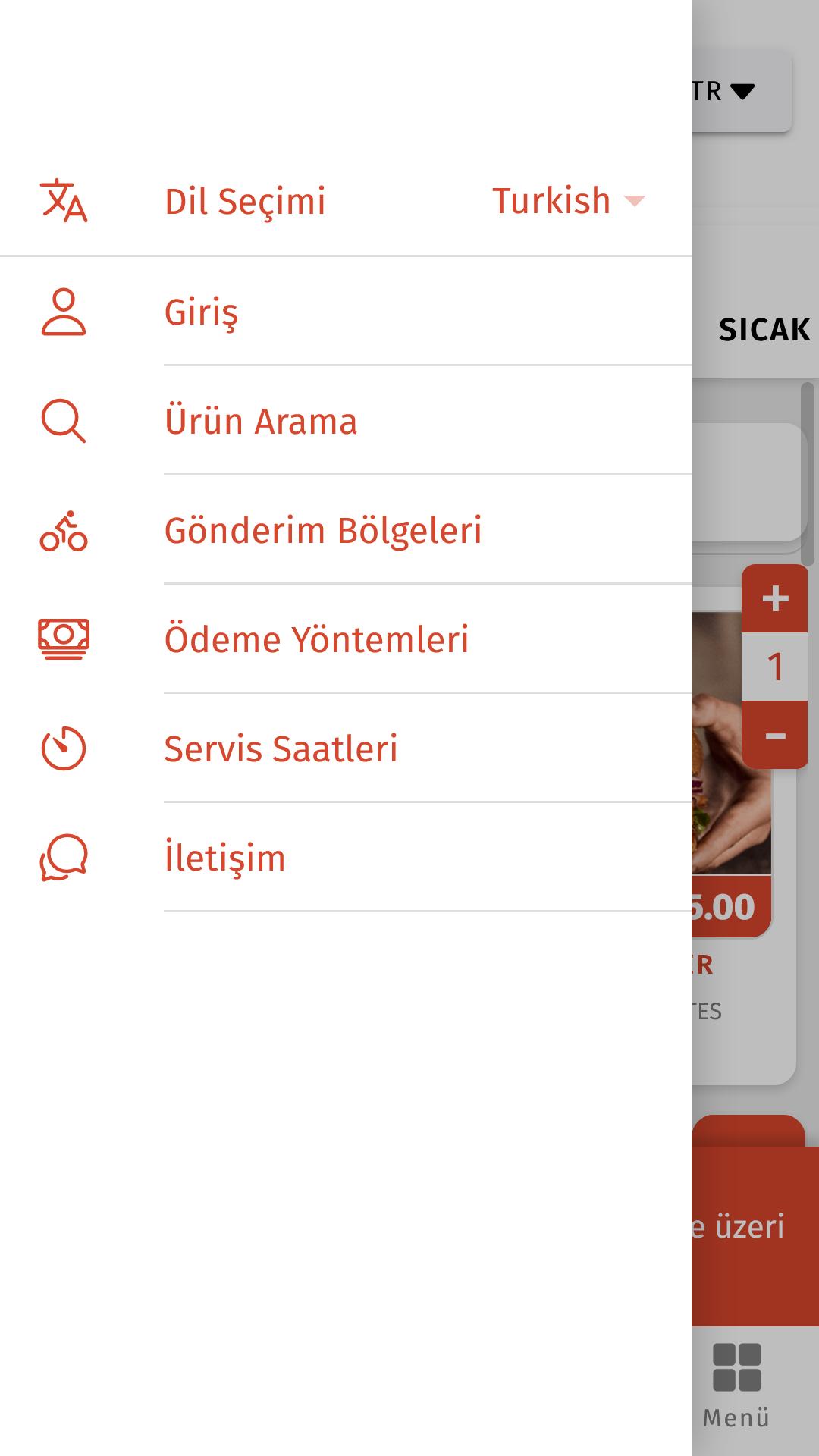The image size is (819, 1456).
Task: Open the İletişim contact page
Action: click(224, 858)
